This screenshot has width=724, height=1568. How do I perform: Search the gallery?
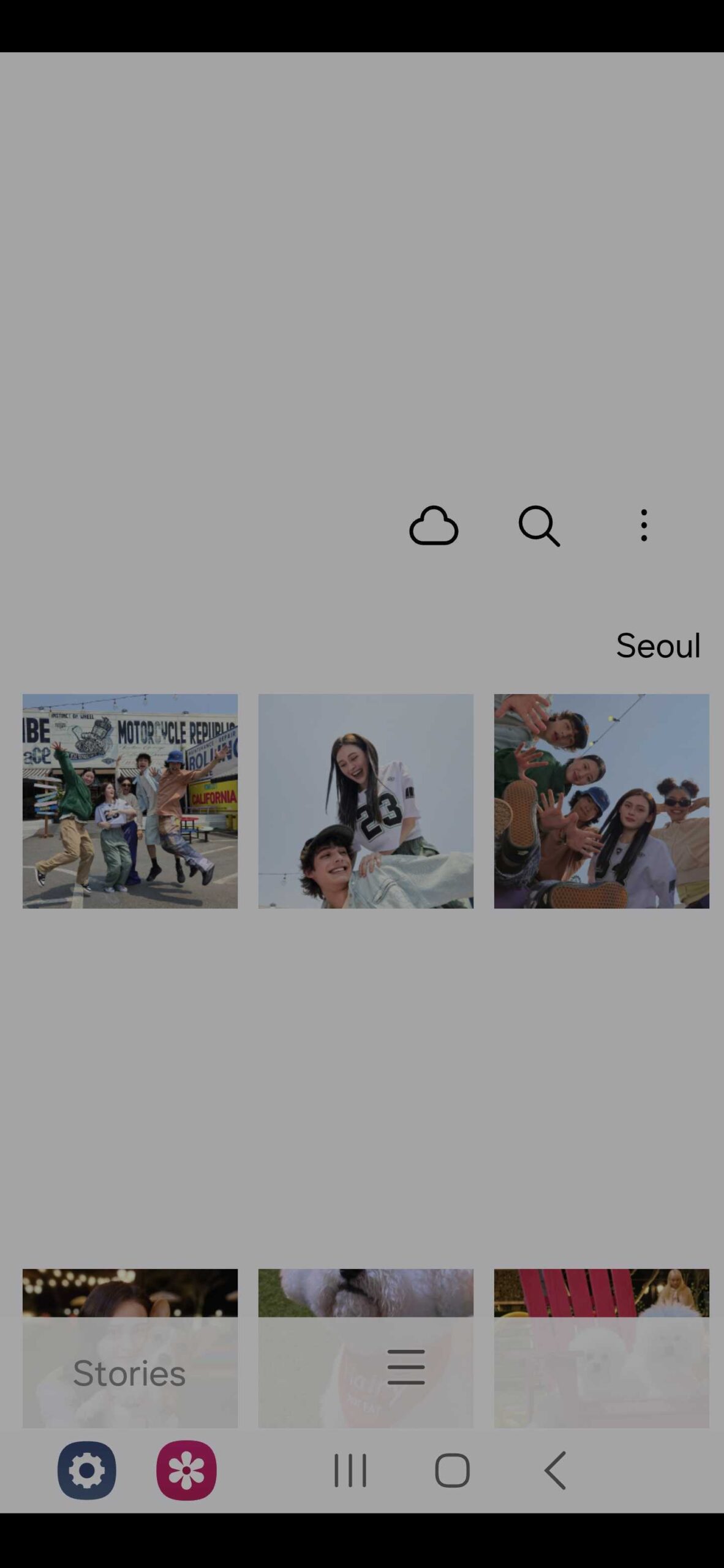pos(539,526)
